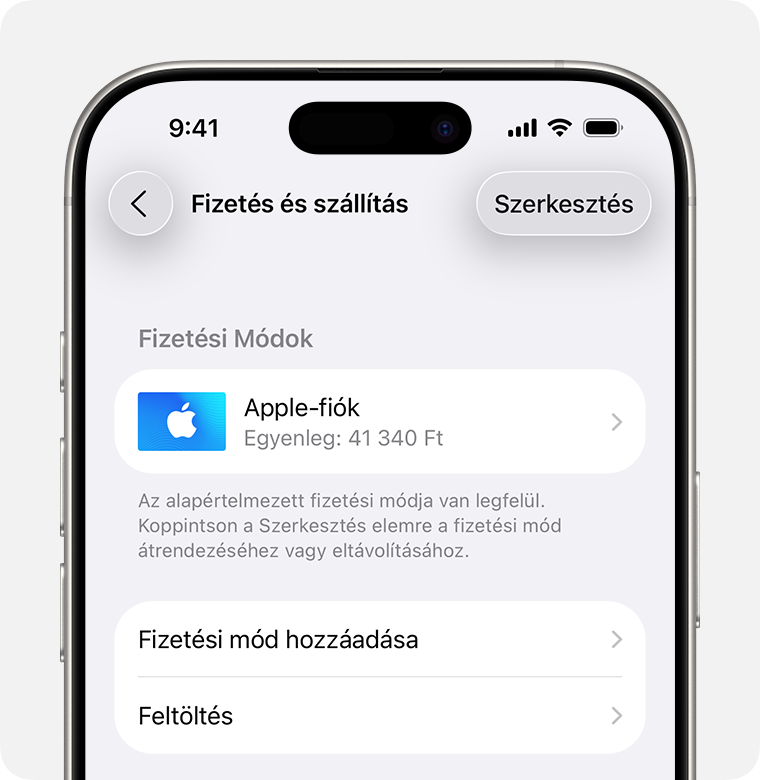Tap the Fizetés és szállítás title

[299, 203]
